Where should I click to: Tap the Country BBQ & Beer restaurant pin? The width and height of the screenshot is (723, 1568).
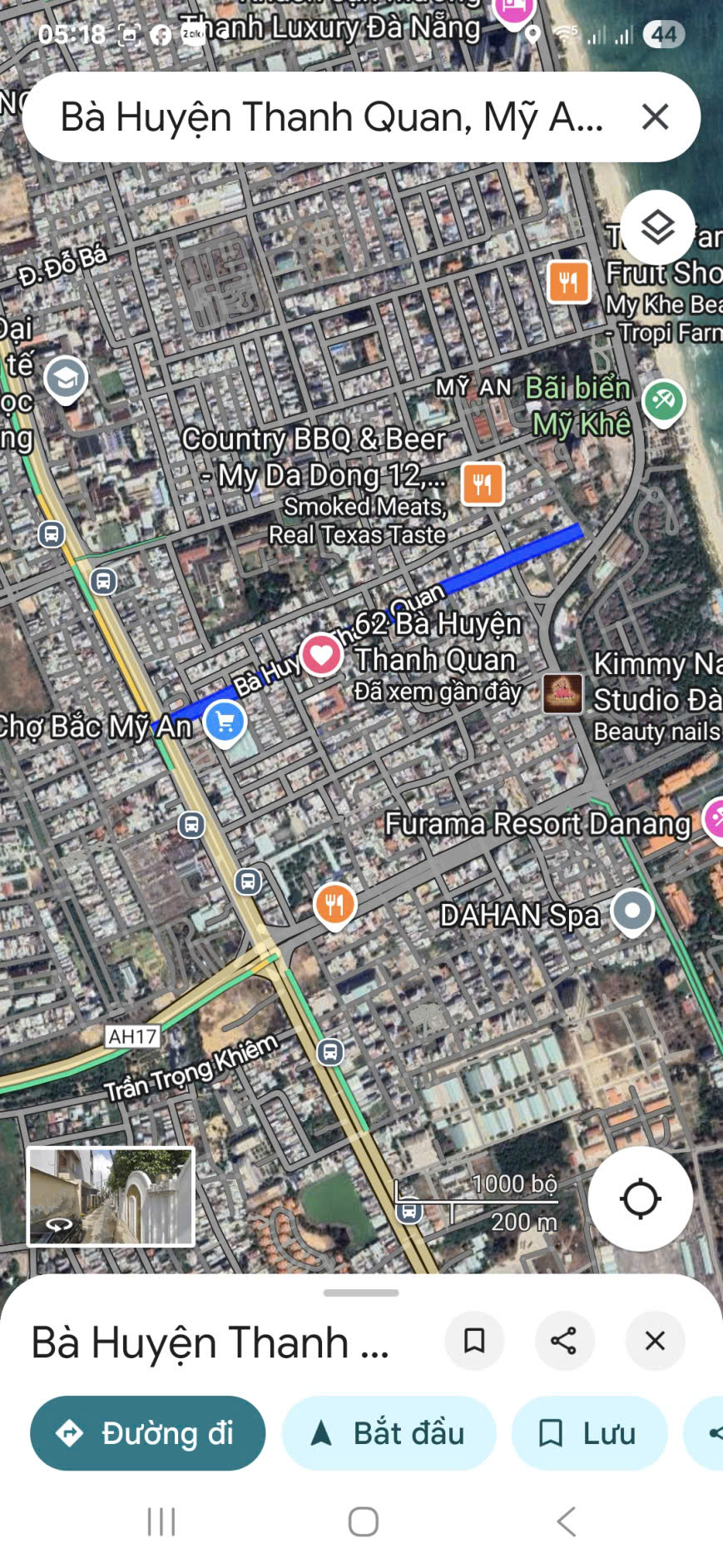click(483, 484)
